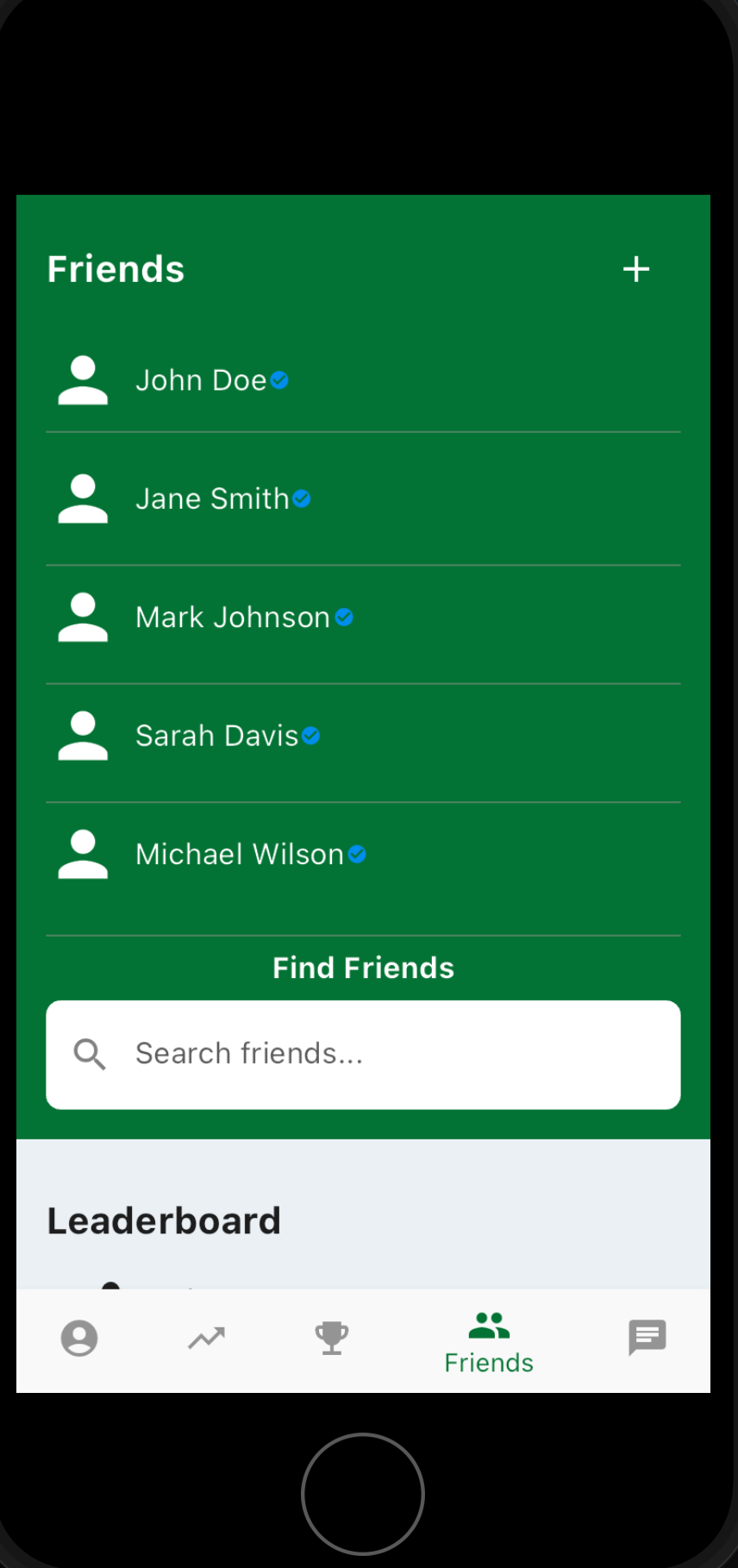This screenshot has width=738, height=1568.
Task: Open John Doe's friend entry
Action: (x=363, y=380)
